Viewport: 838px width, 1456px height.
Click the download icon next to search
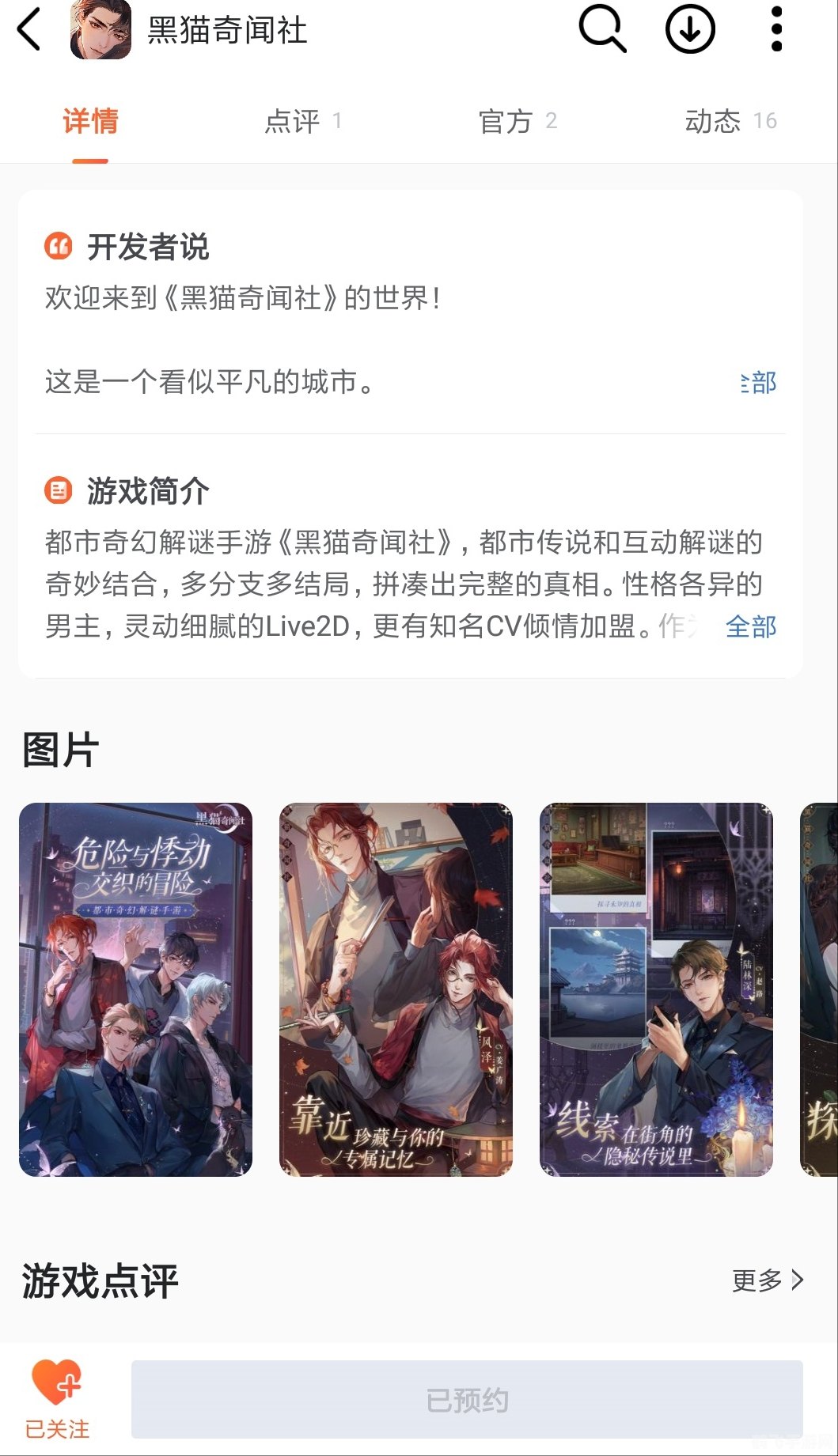coord(688,31)
